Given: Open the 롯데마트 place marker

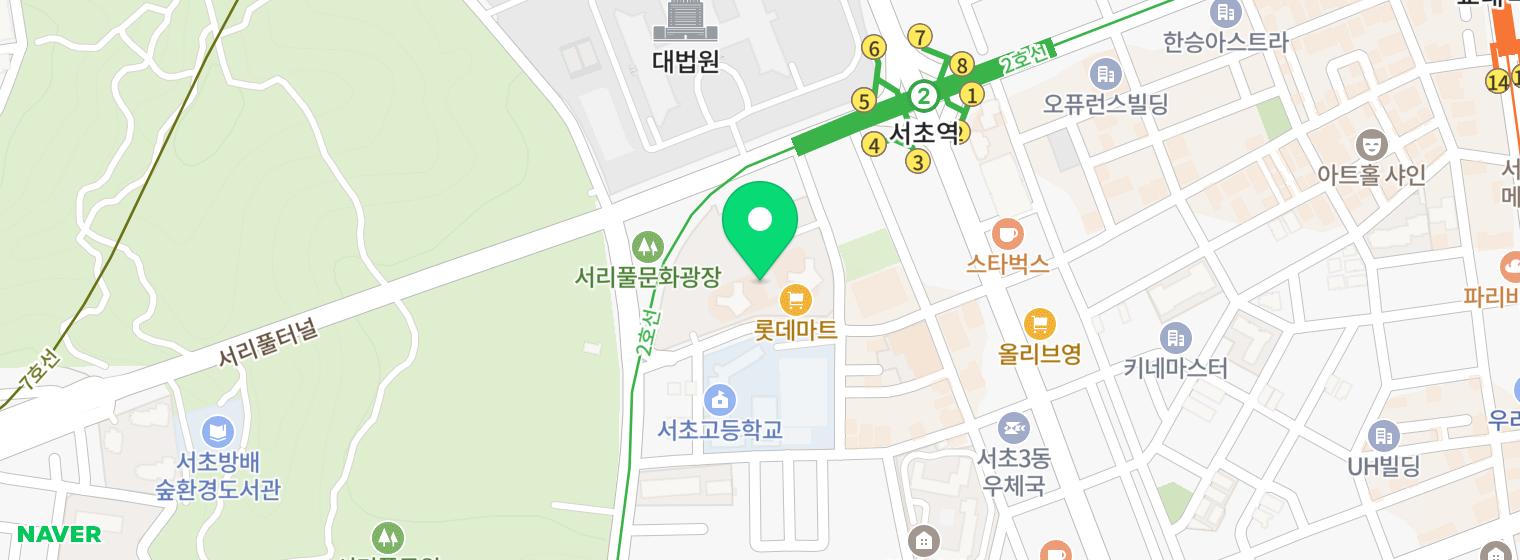Looking at the screenshot, I should tap(796, 299).
